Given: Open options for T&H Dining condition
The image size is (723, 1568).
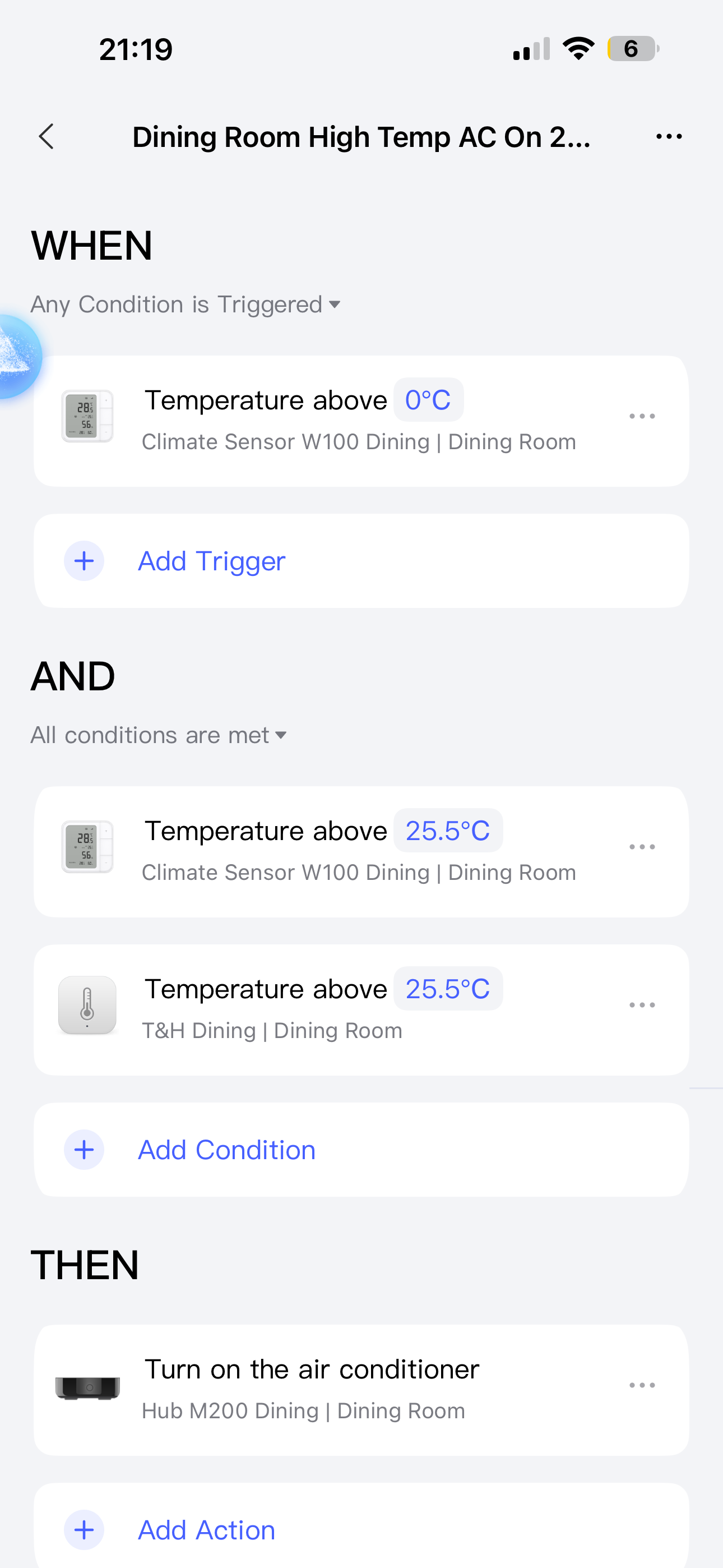Looking at the screenshot, I should [x=642, y=1005].
